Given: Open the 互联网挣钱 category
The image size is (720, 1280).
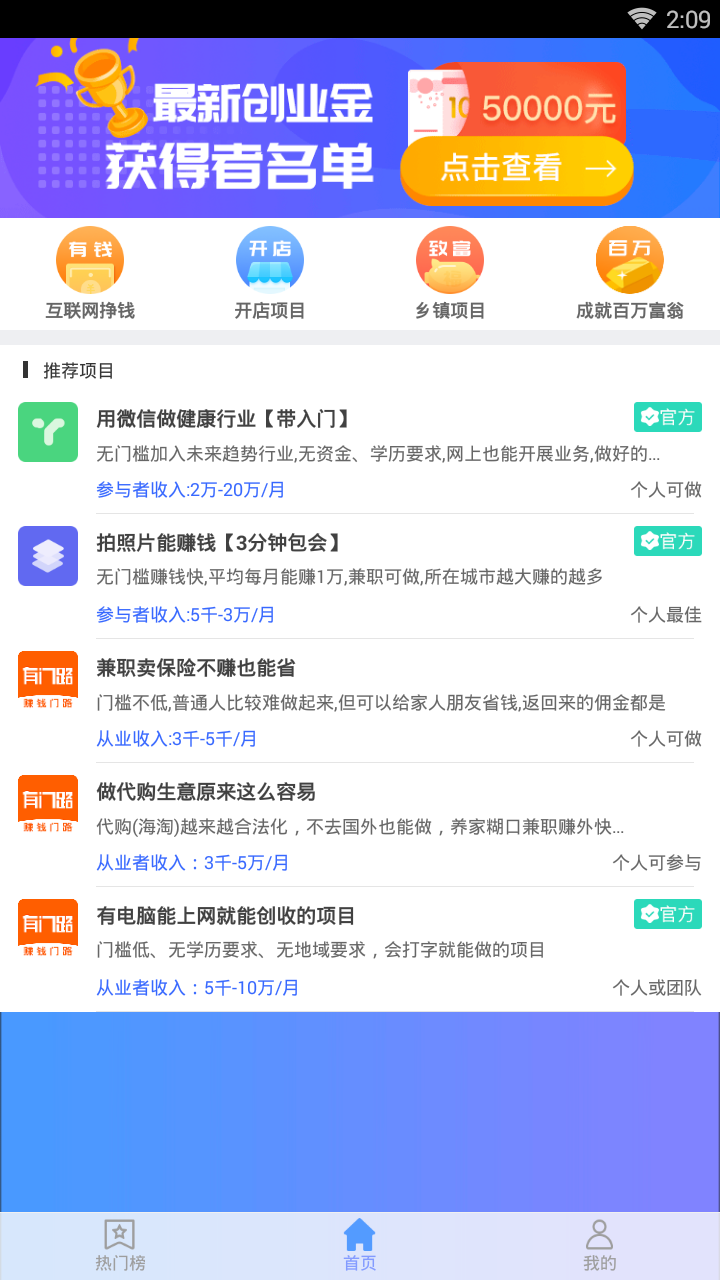Looking at the screenshot, I should pyautogui.click(x=90, y=273).
